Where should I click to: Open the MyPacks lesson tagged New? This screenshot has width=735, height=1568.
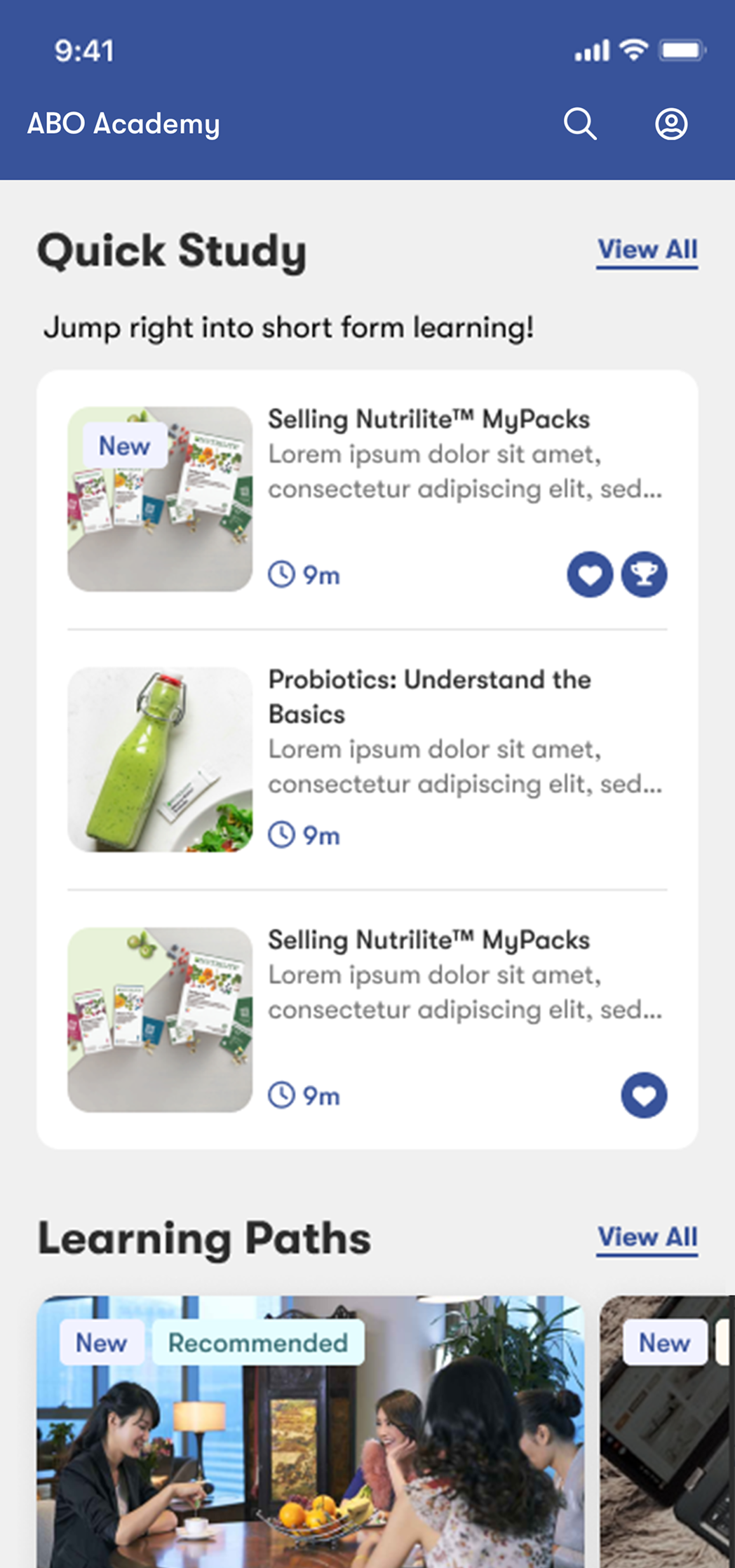coord(429,419)
